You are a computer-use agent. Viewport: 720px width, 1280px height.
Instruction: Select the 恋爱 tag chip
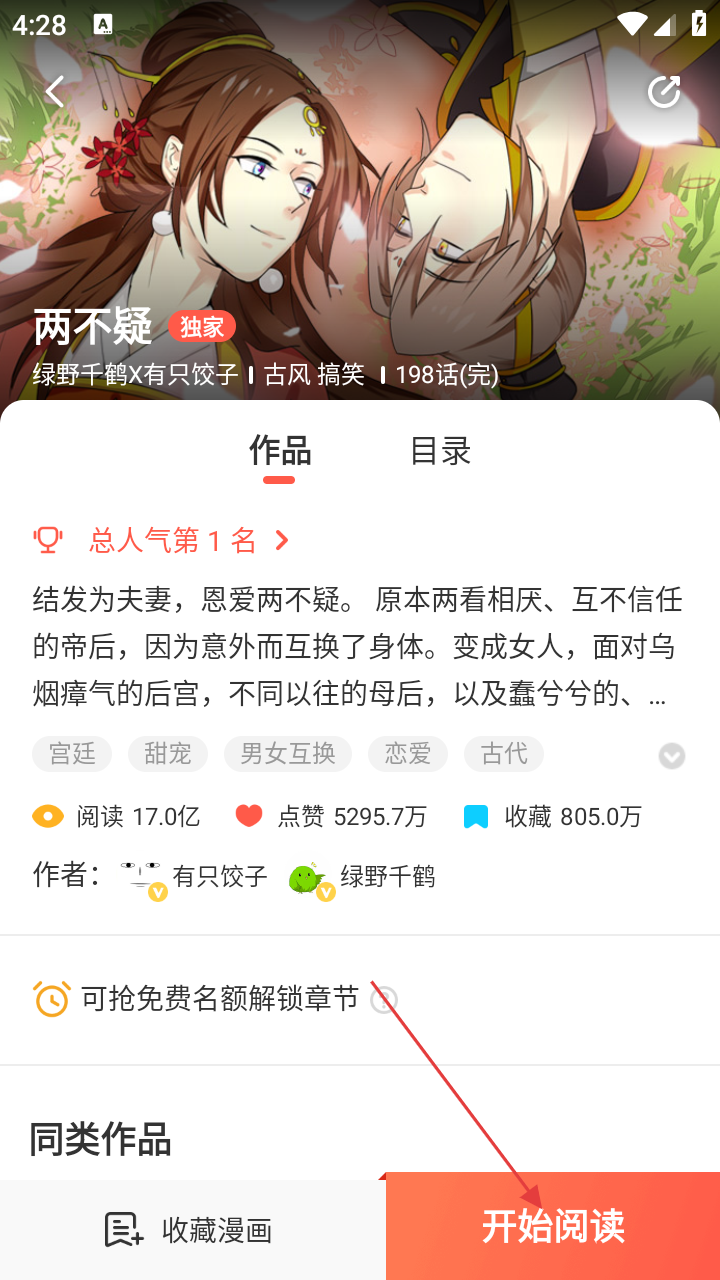pos(407,754)
